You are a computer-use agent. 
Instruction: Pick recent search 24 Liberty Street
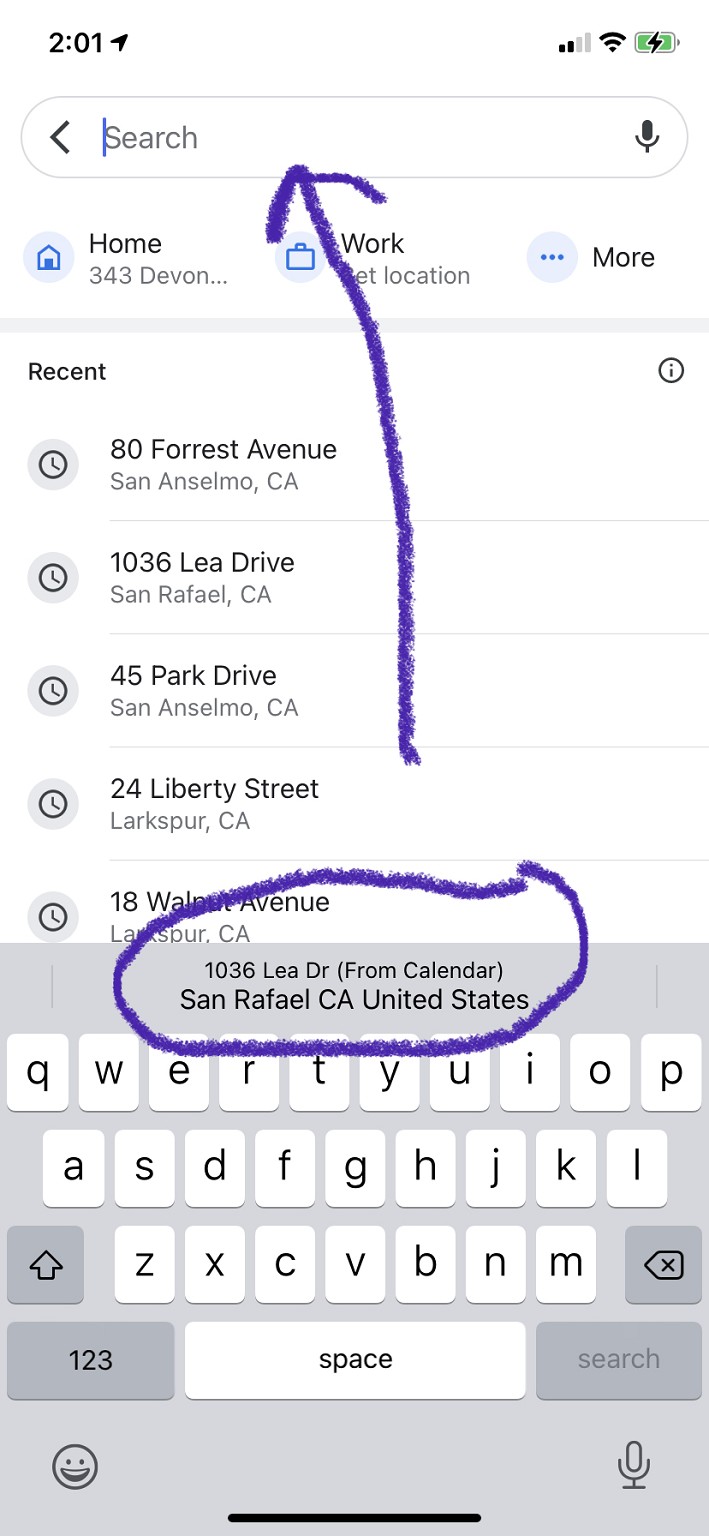[354, 804]
